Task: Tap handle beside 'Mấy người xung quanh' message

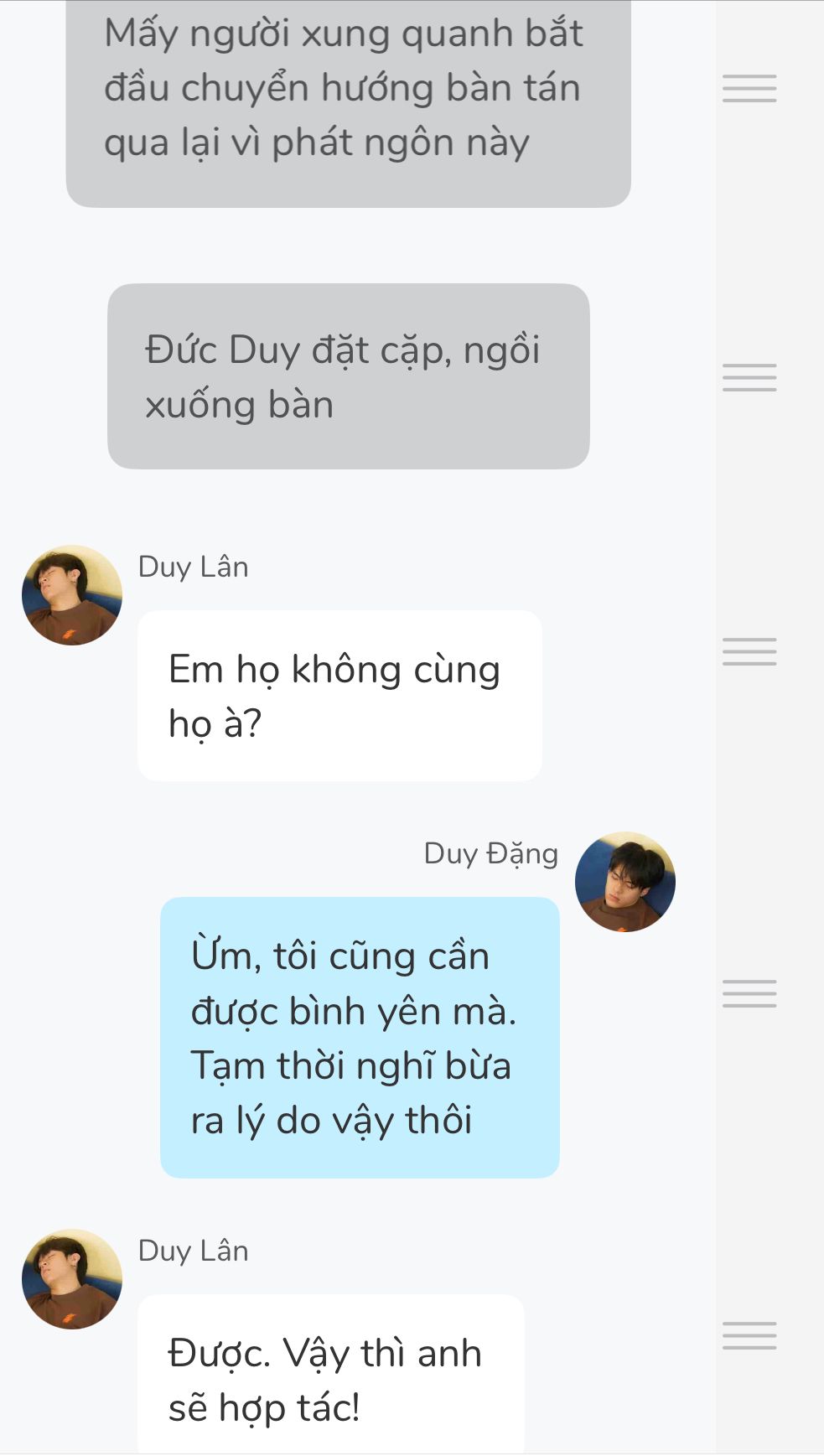Action: tap(749, 89)
